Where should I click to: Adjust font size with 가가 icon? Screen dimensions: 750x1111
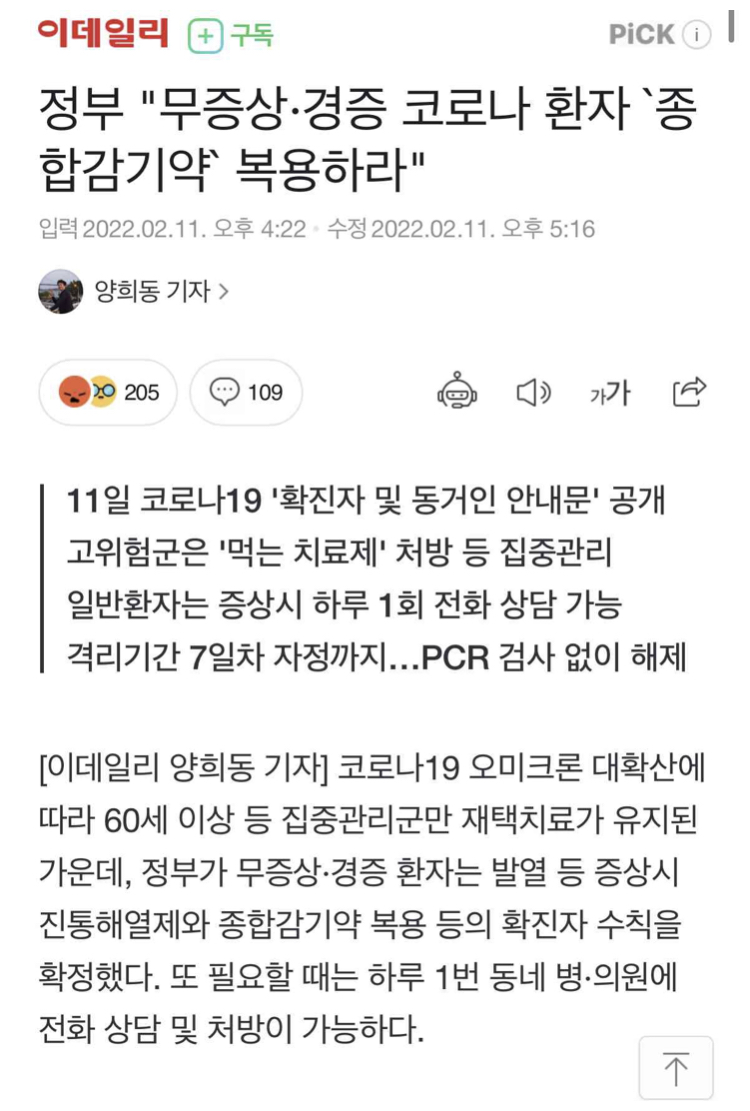pos(610,393)
